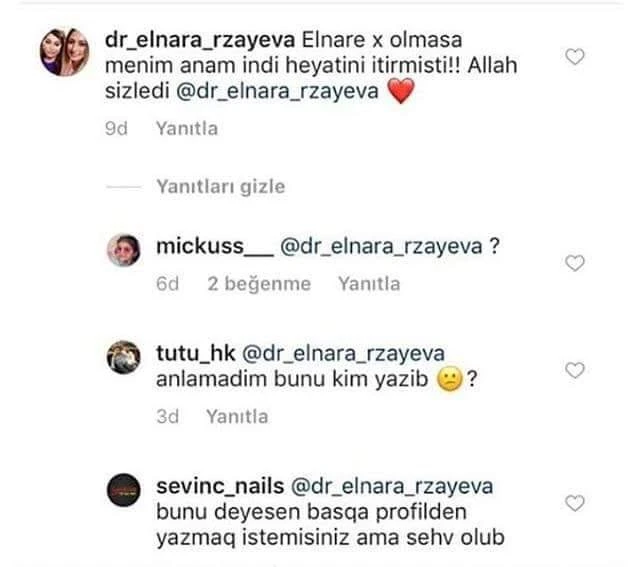
Task: Open the sevinc_nails username link
Action: 221,488
